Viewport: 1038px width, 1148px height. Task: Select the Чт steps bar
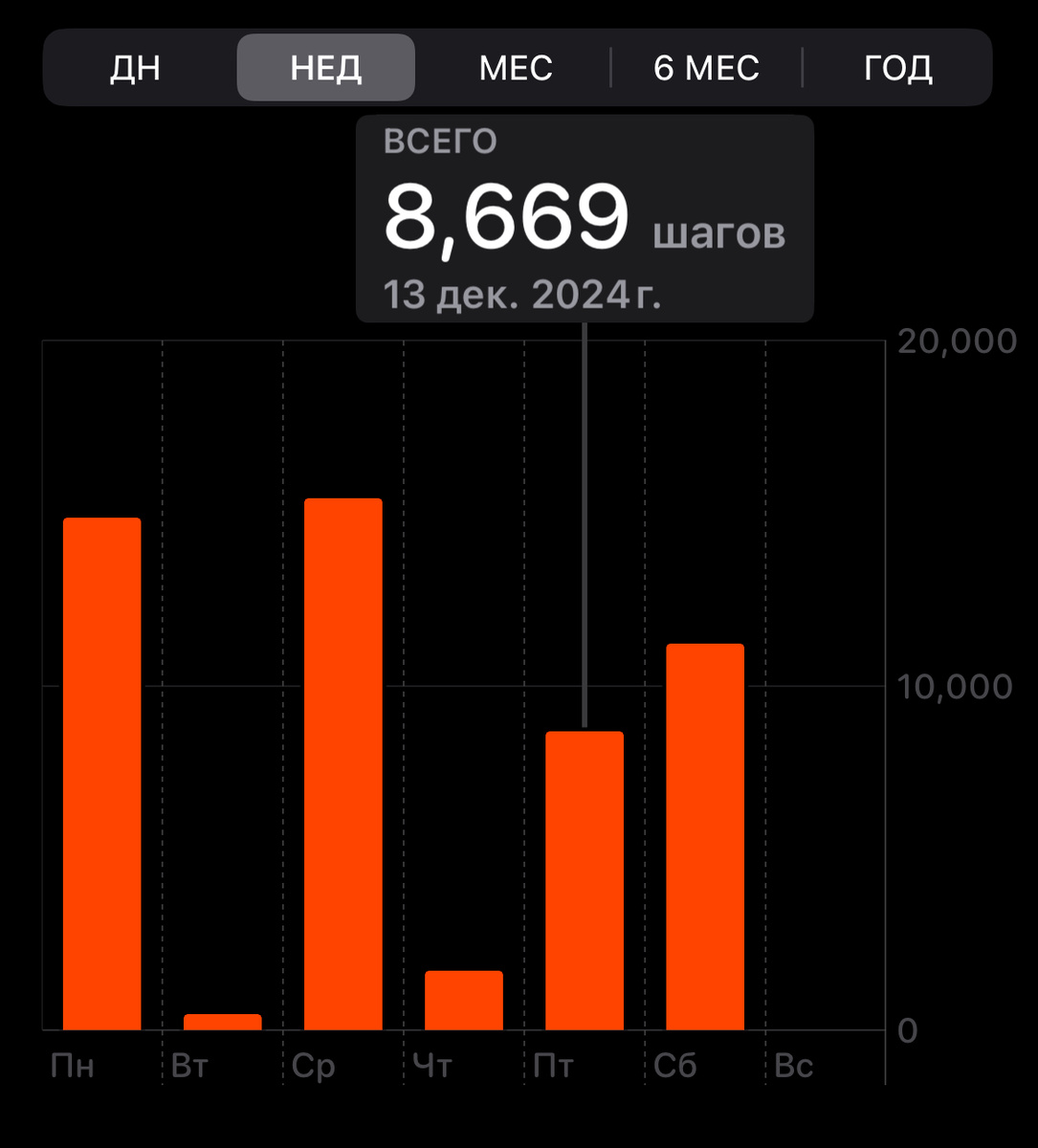(463, 1000)
